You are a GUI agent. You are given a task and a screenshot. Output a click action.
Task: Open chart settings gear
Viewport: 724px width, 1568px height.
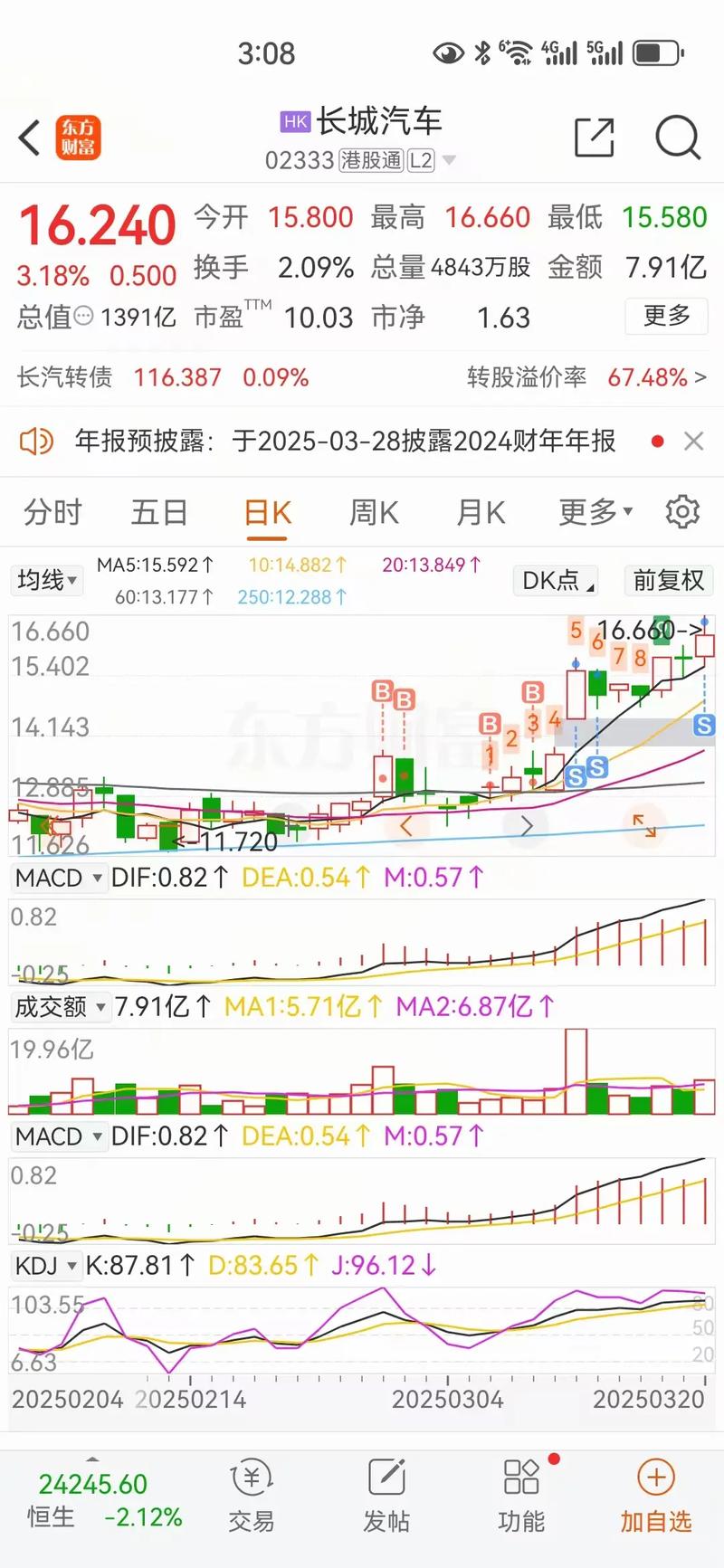tap(682, 512)
